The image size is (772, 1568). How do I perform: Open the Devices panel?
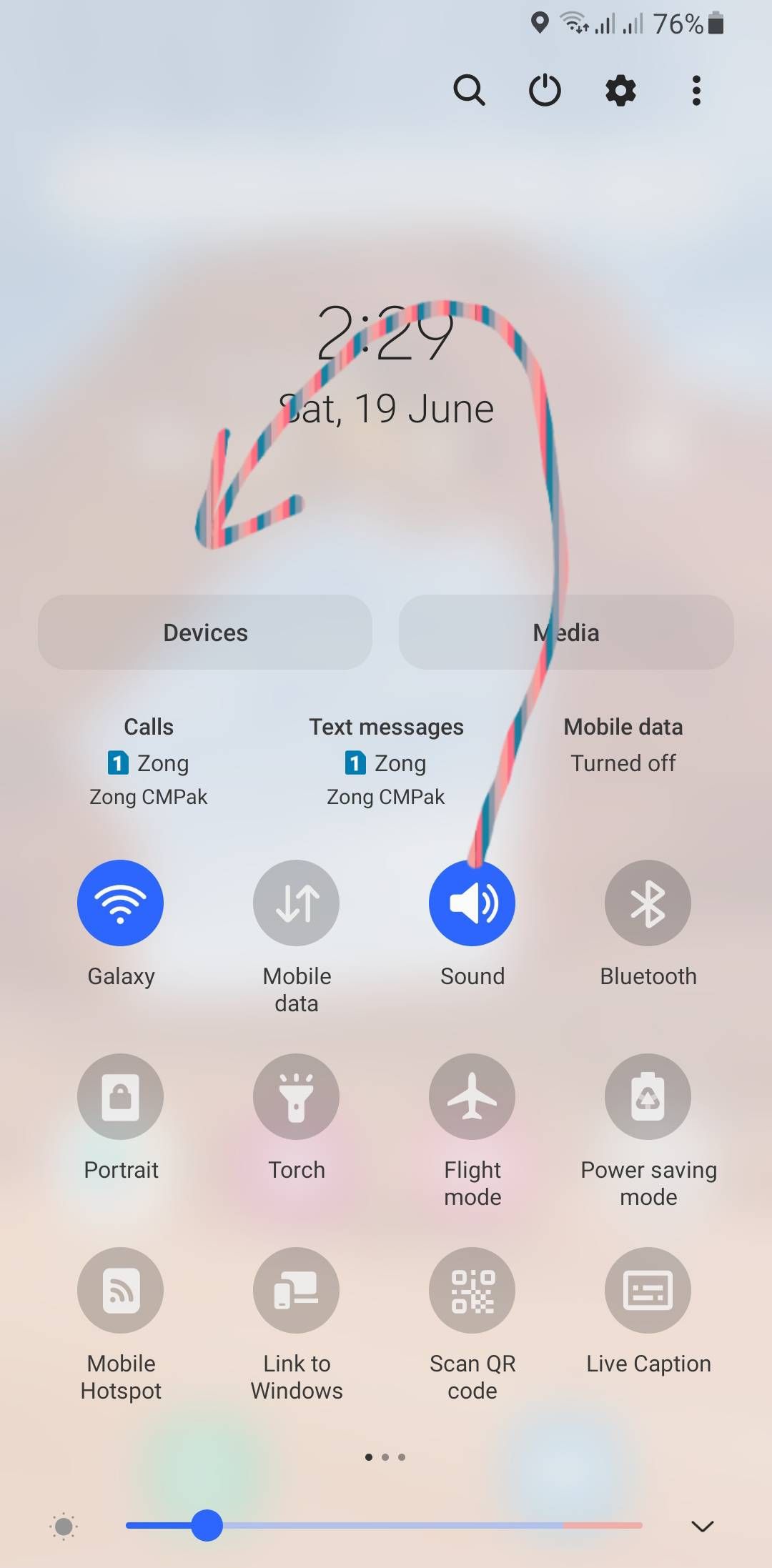[205, 632]
